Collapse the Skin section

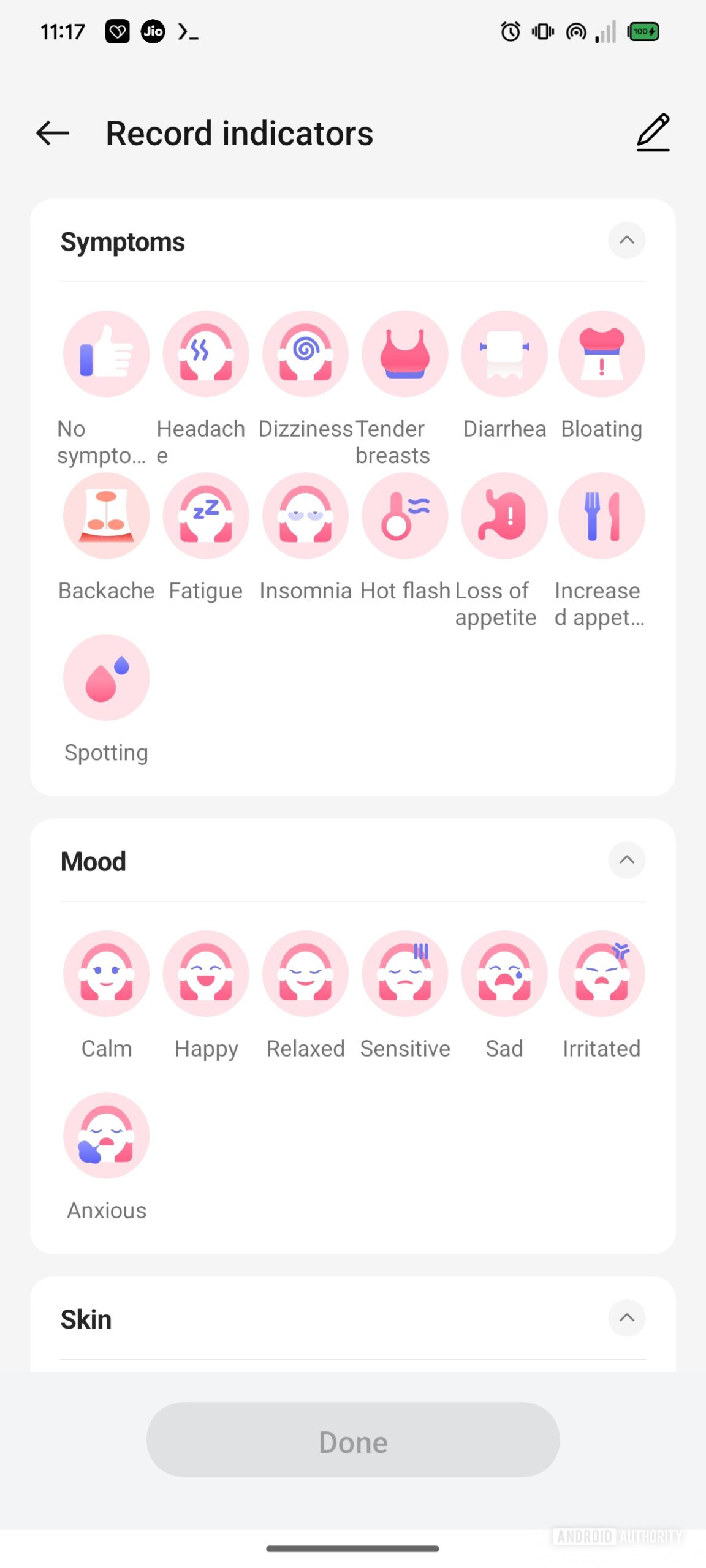click(x=626, y=1317)
